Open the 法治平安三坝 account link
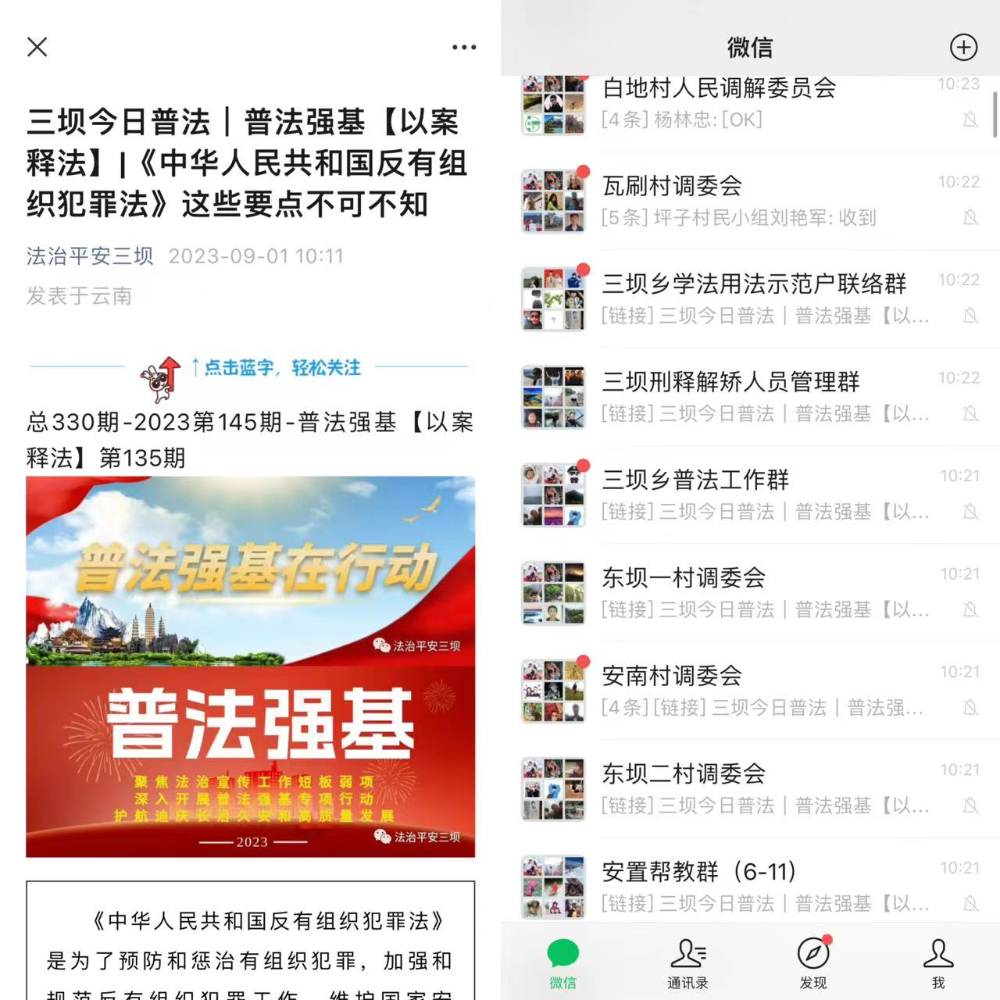Screen dimensions: 1000x1000 [90, 256]
